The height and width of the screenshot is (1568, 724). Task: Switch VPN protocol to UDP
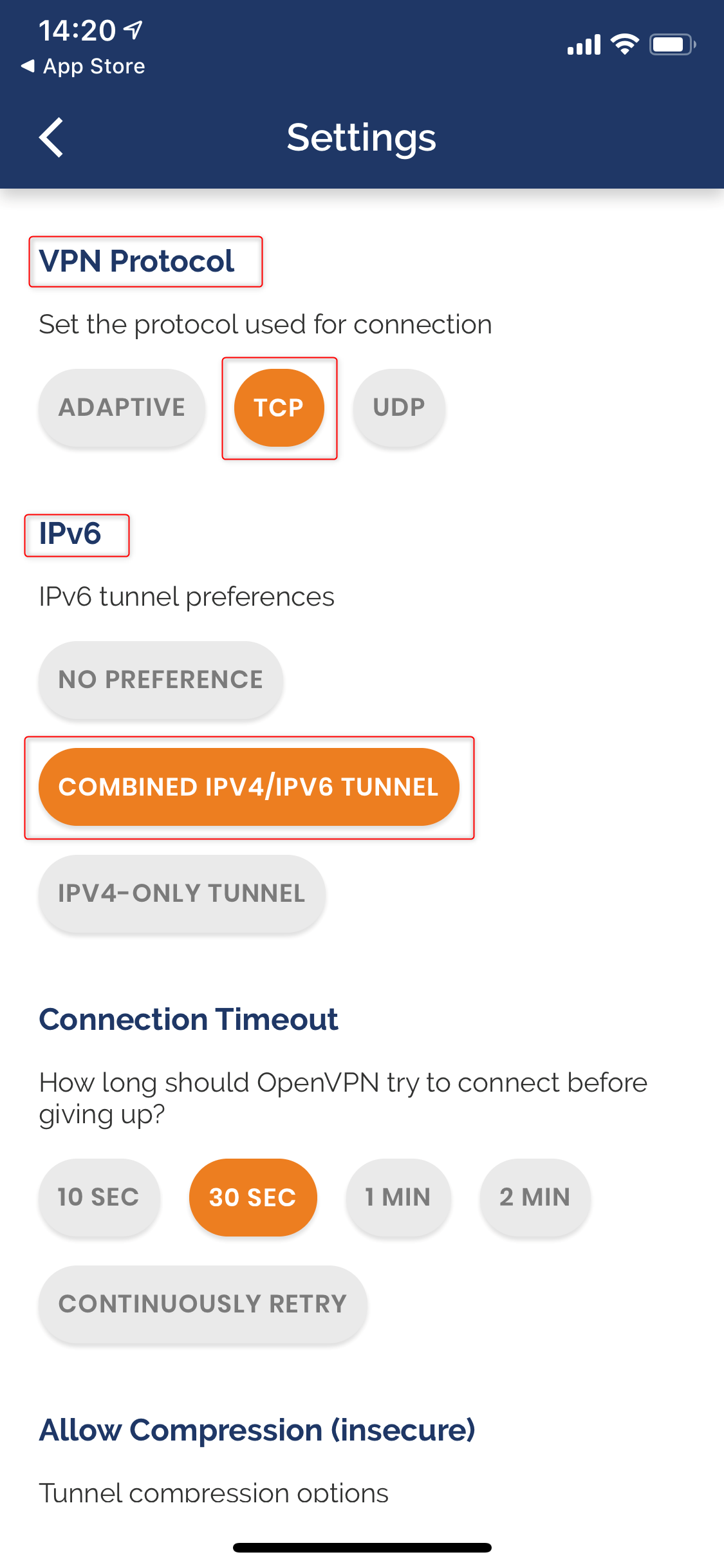[399, 407]
